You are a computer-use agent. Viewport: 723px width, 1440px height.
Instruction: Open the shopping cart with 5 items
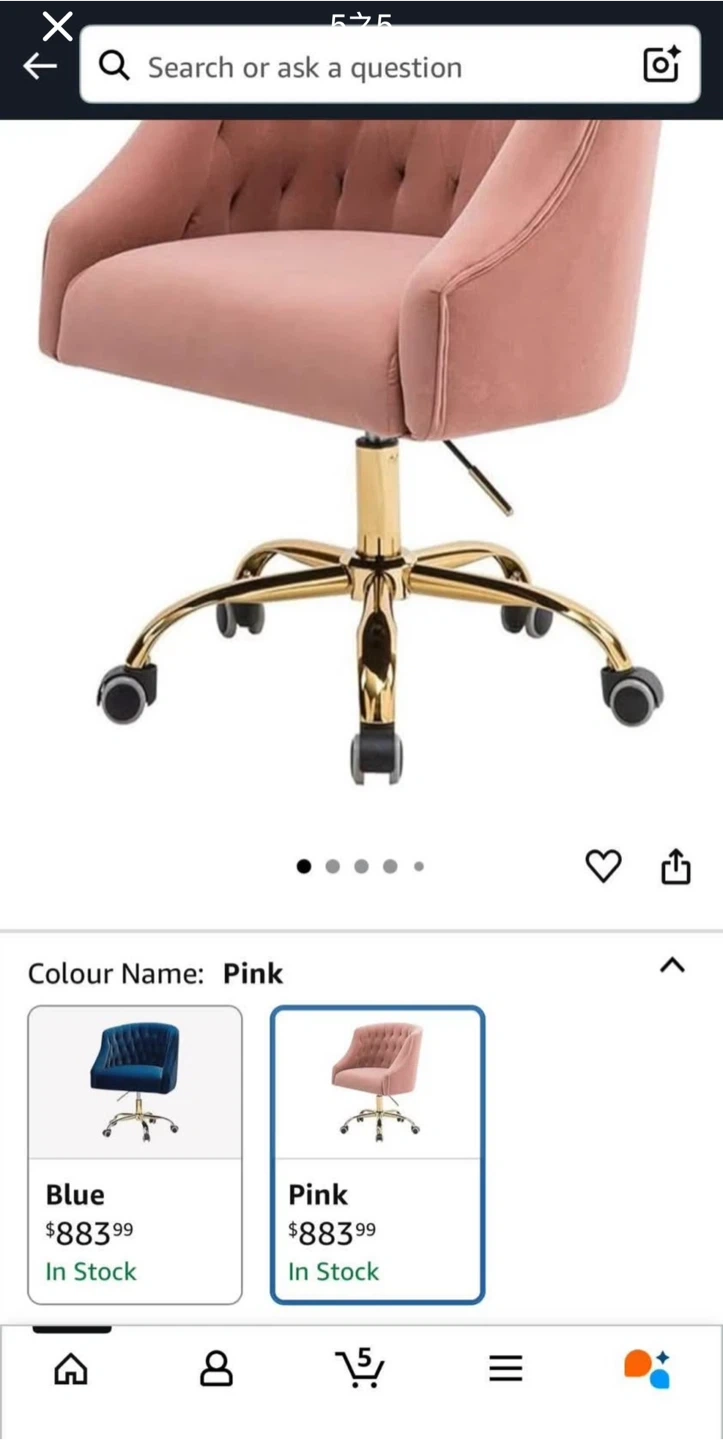tap(360, 1366)
